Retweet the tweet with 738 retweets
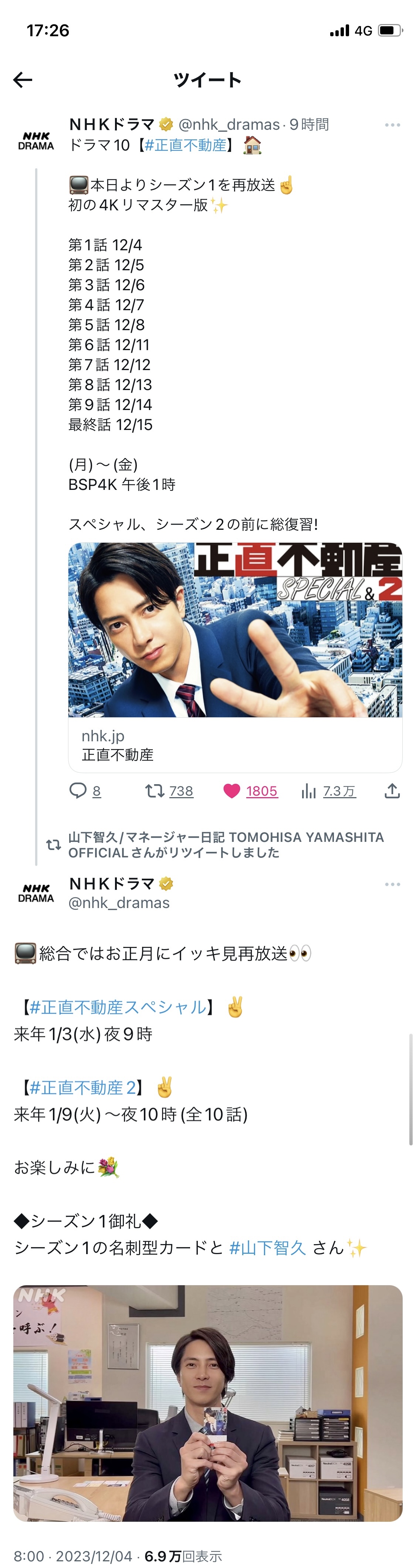 155,791
